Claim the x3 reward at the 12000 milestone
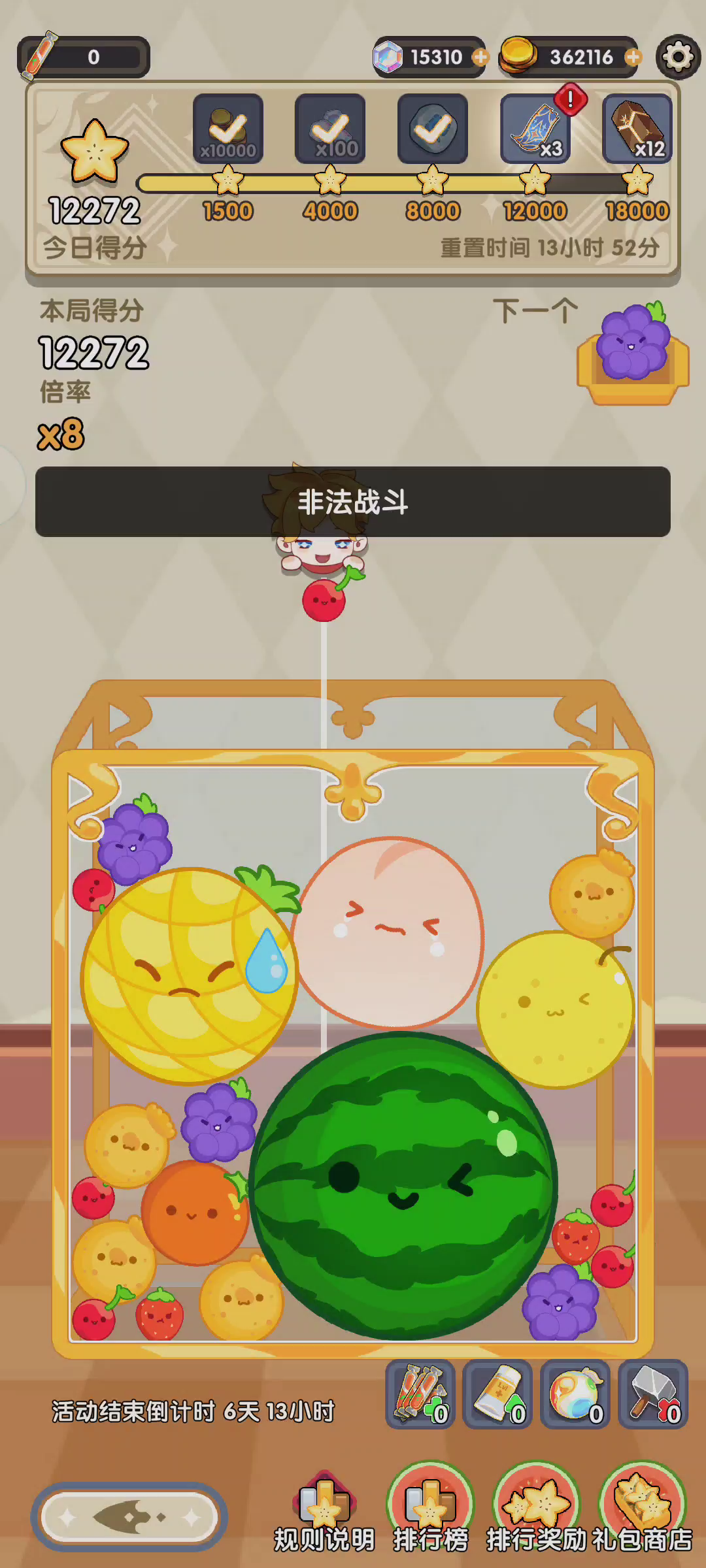Screen dimensions: 706x1568 click(535, 129)
